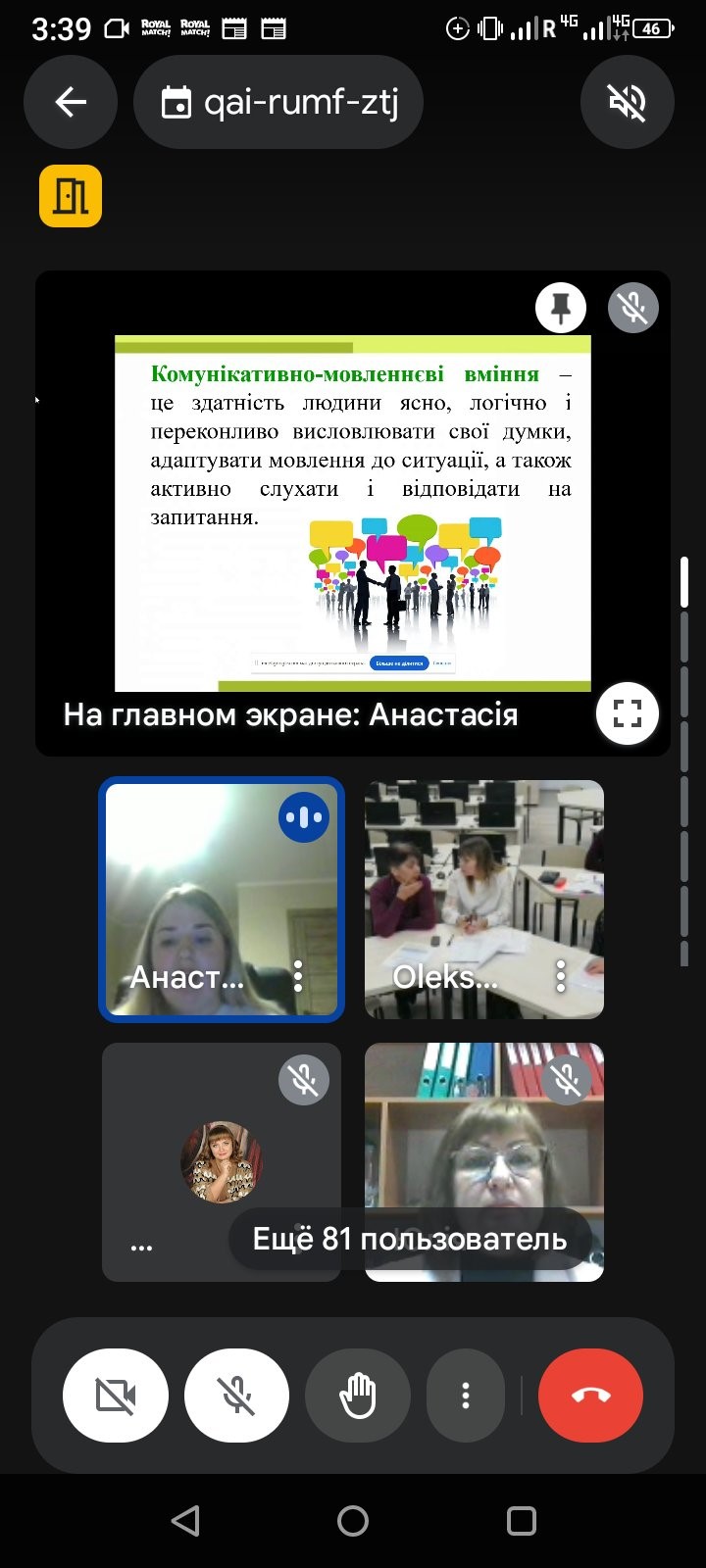Open options for Oleks... participant tile
This screenshot has width=706, height=1568.
tap(561, 975)
